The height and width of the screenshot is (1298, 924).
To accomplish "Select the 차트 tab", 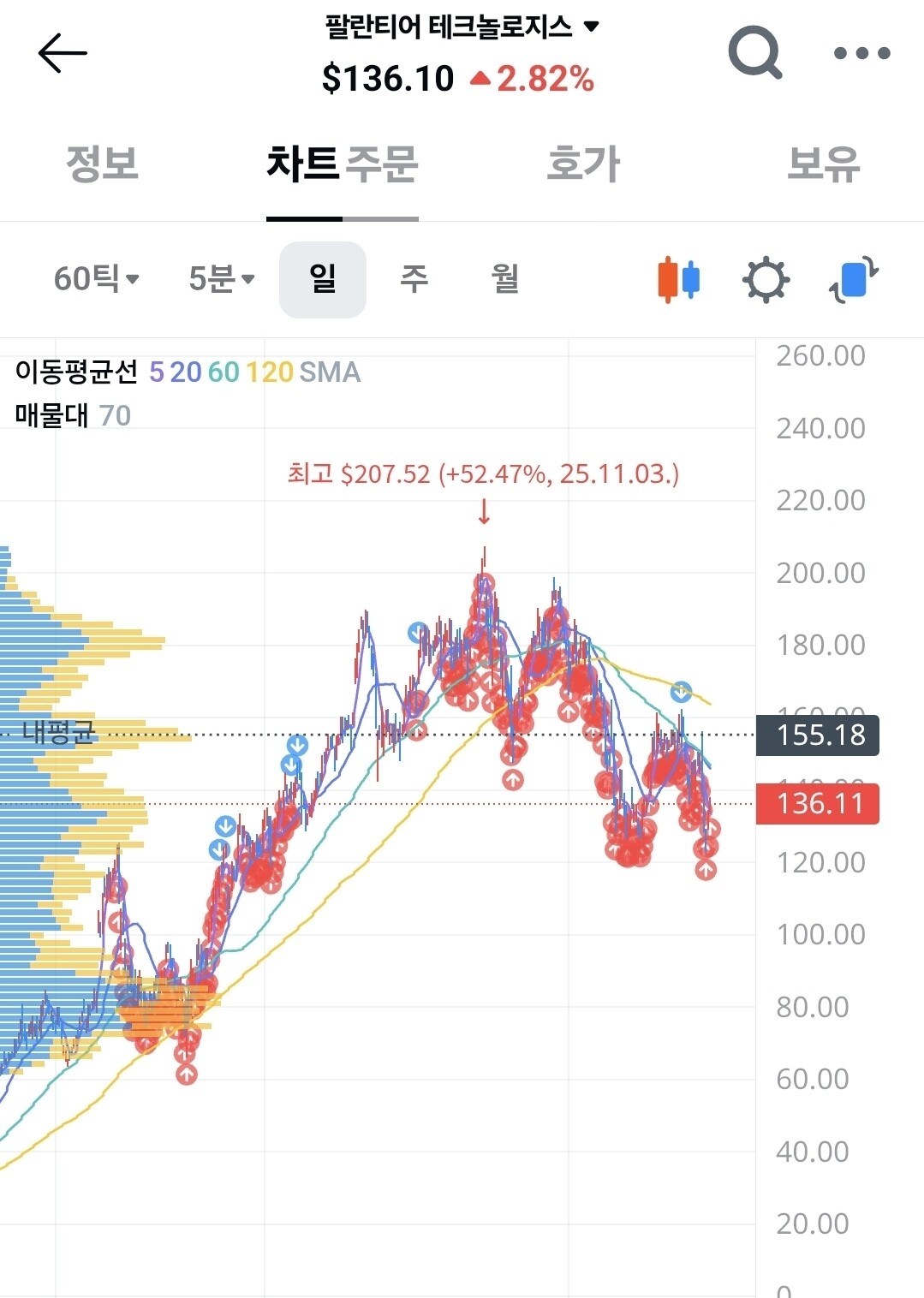I will 303,164.
